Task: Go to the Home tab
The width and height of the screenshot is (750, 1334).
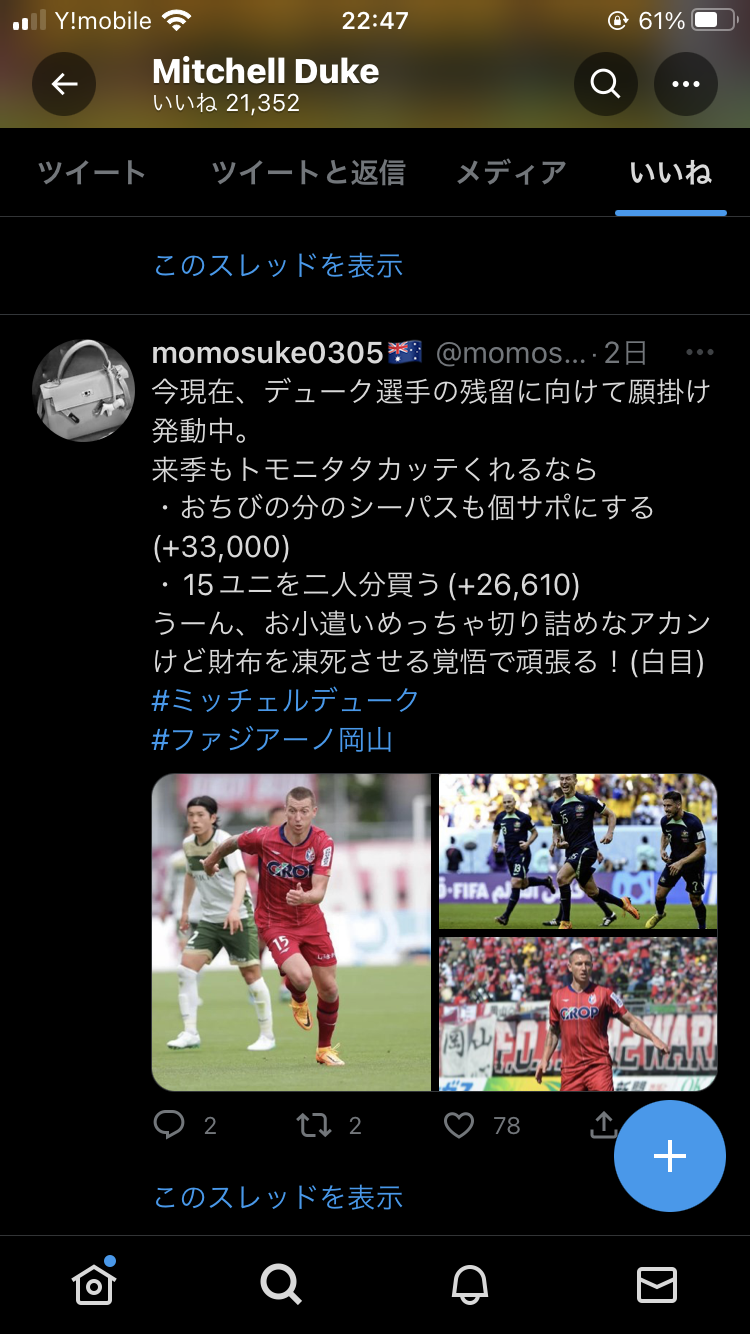Action: (93, 1283)
